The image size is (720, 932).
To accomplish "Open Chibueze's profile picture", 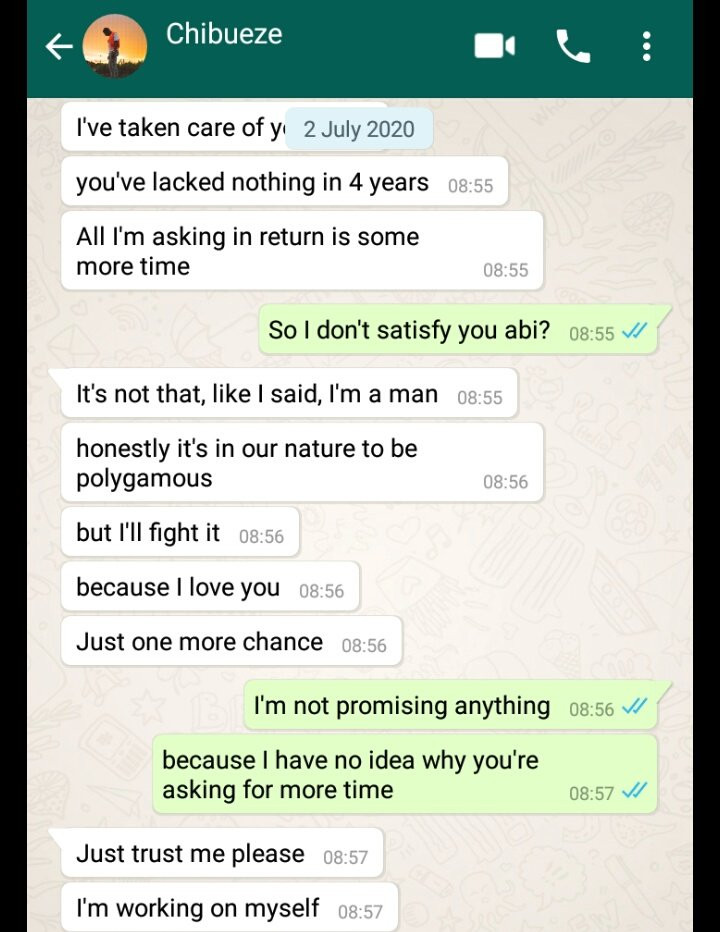I will [x=114, y=47].
